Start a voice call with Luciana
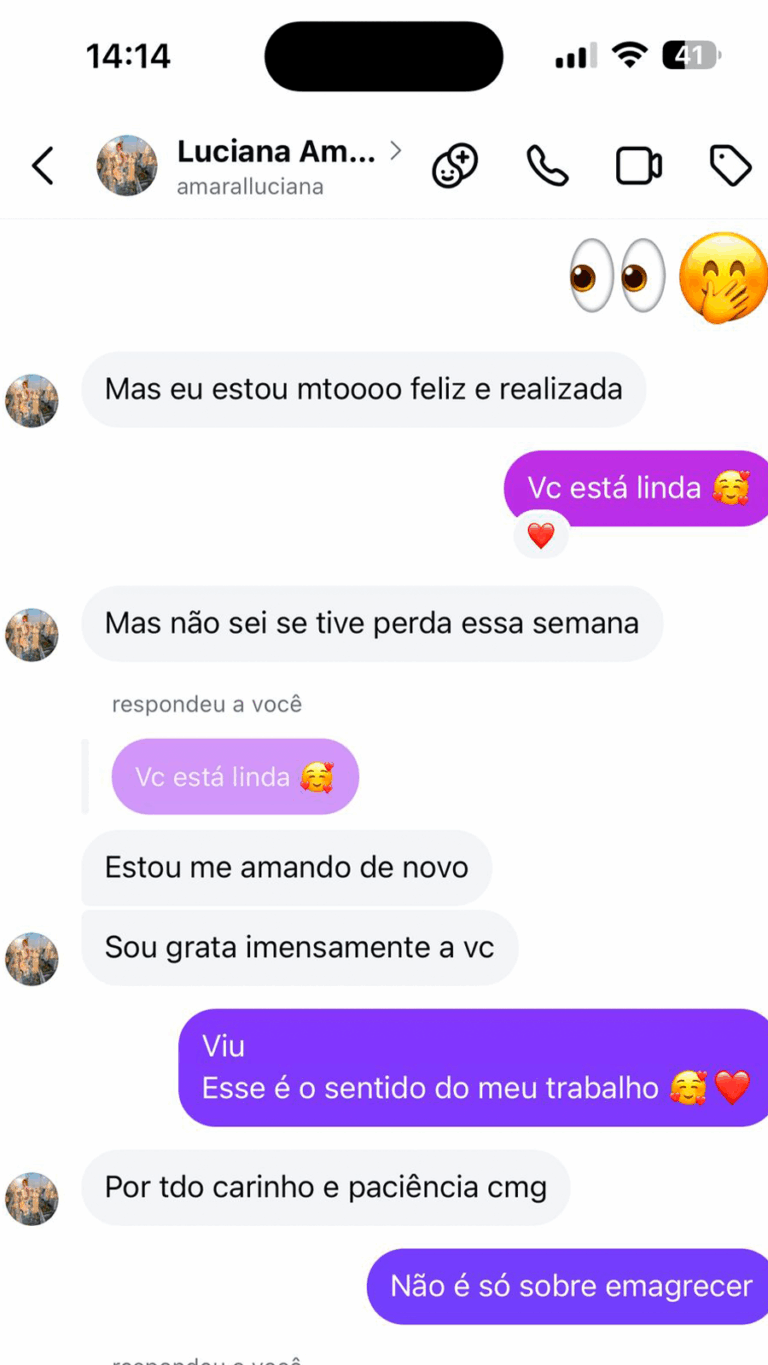The image size is (768, 1365). point(547,166)
